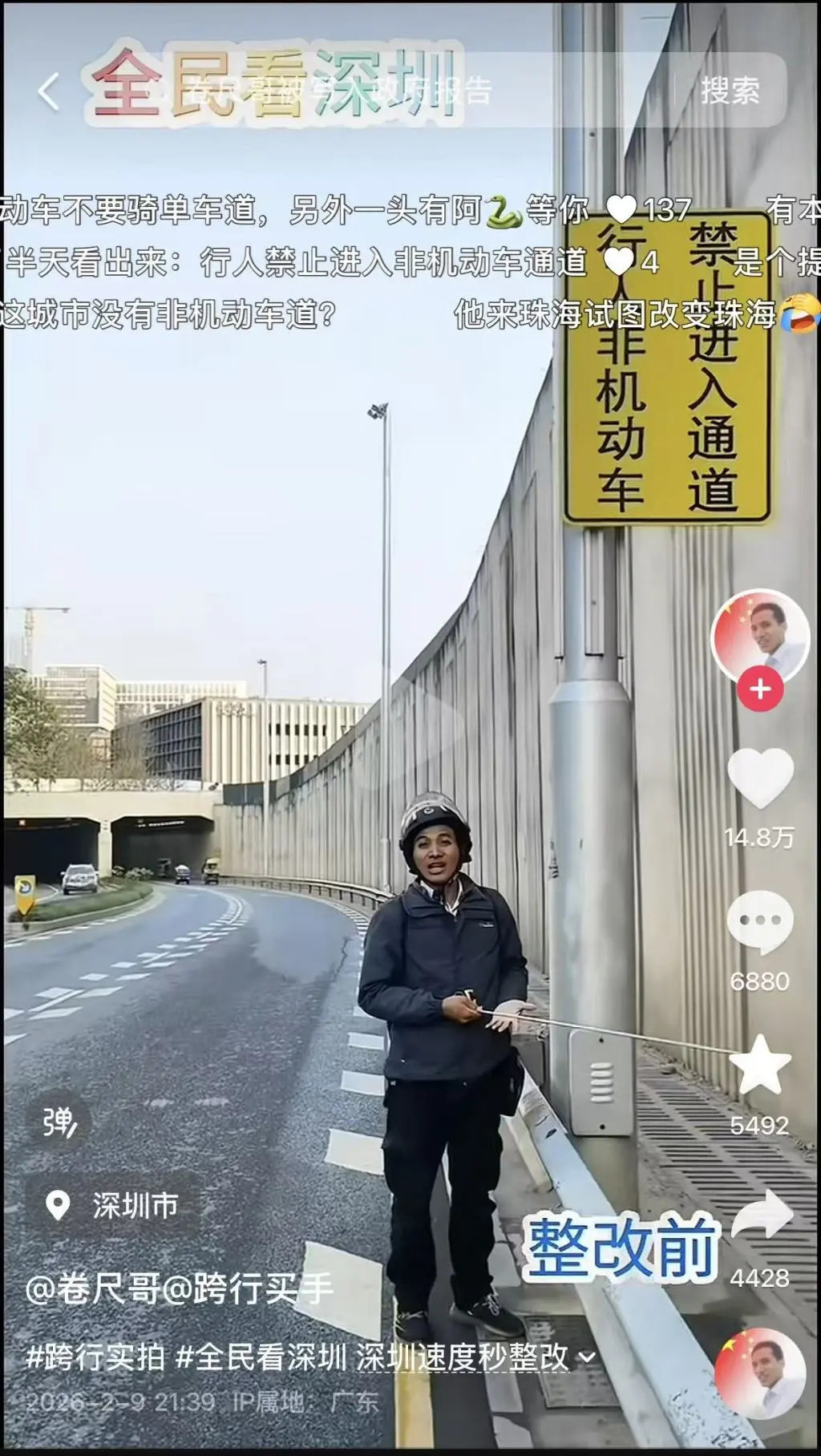
Task: Open the 深圳市 location tag
Action: point(120,1205)
